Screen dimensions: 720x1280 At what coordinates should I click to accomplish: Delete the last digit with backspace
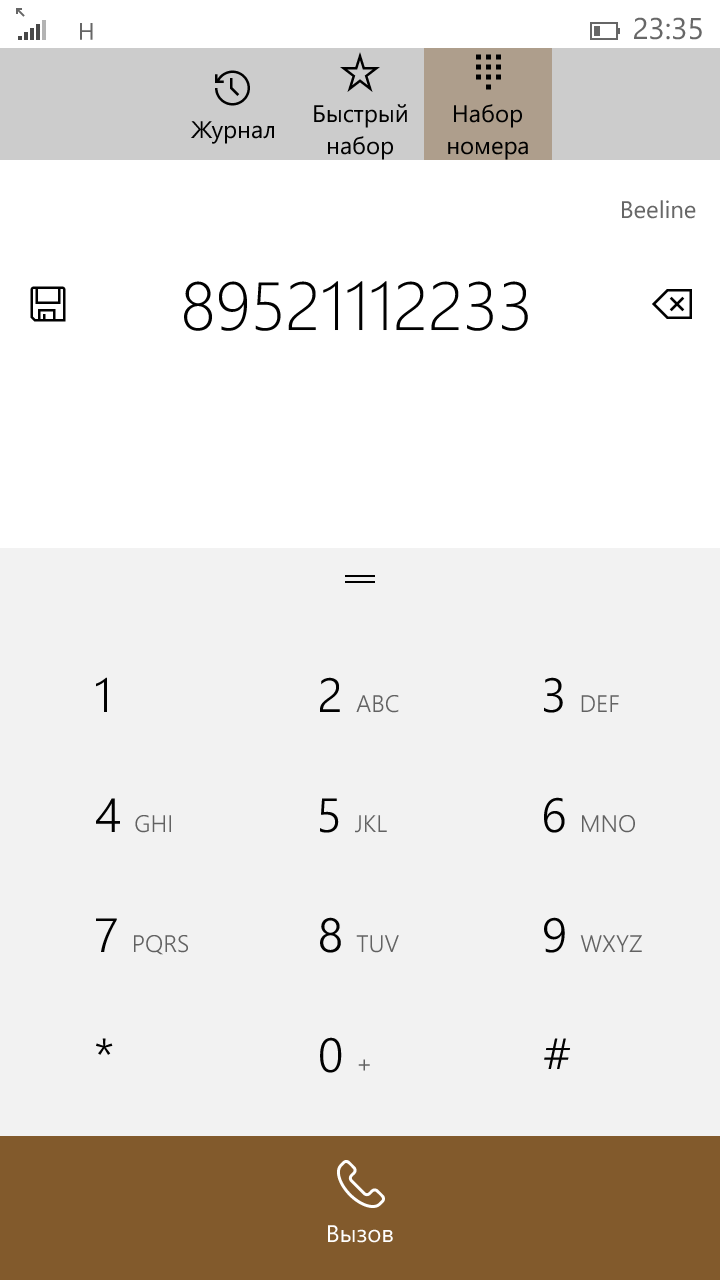click(x=672, y=304)
